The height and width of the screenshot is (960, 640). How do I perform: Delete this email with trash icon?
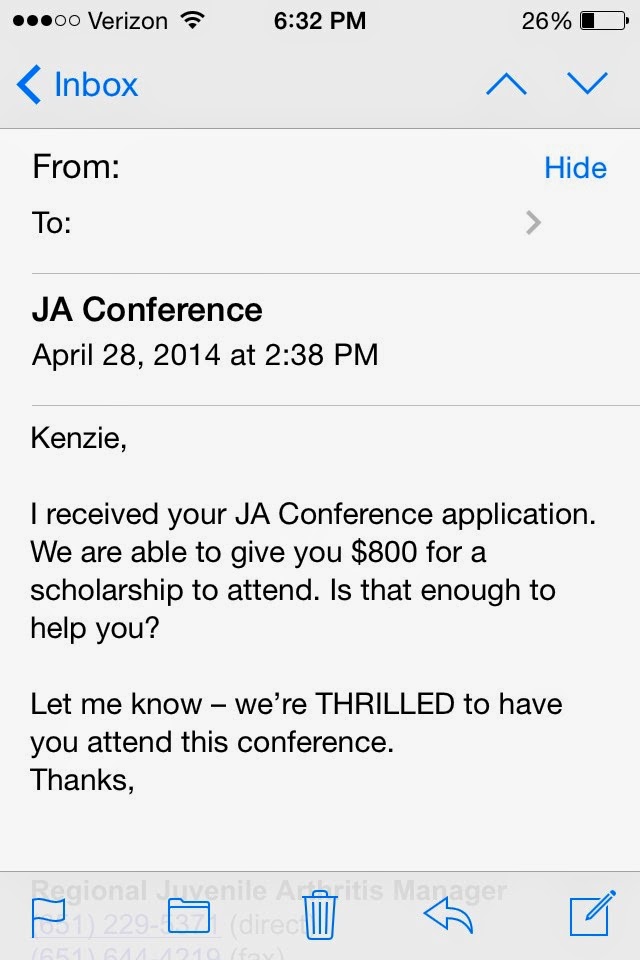click(320, 915)
